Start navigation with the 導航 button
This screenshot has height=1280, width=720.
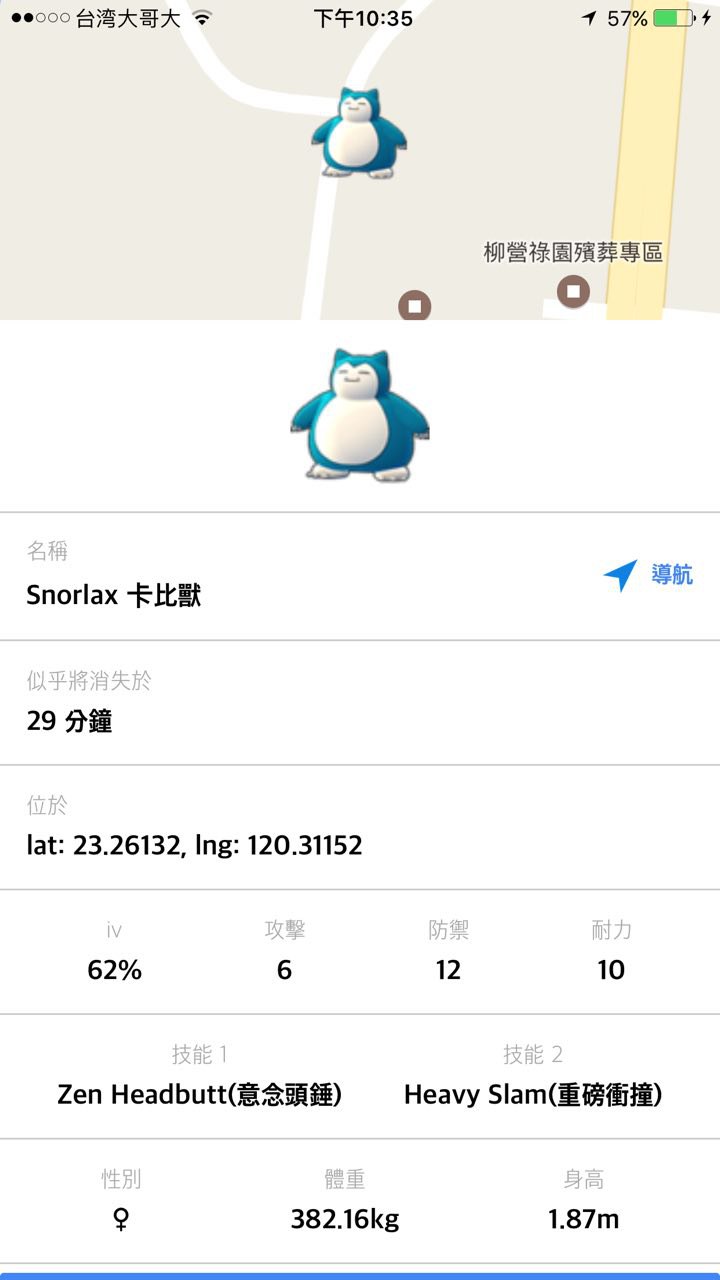click(648, 575)
